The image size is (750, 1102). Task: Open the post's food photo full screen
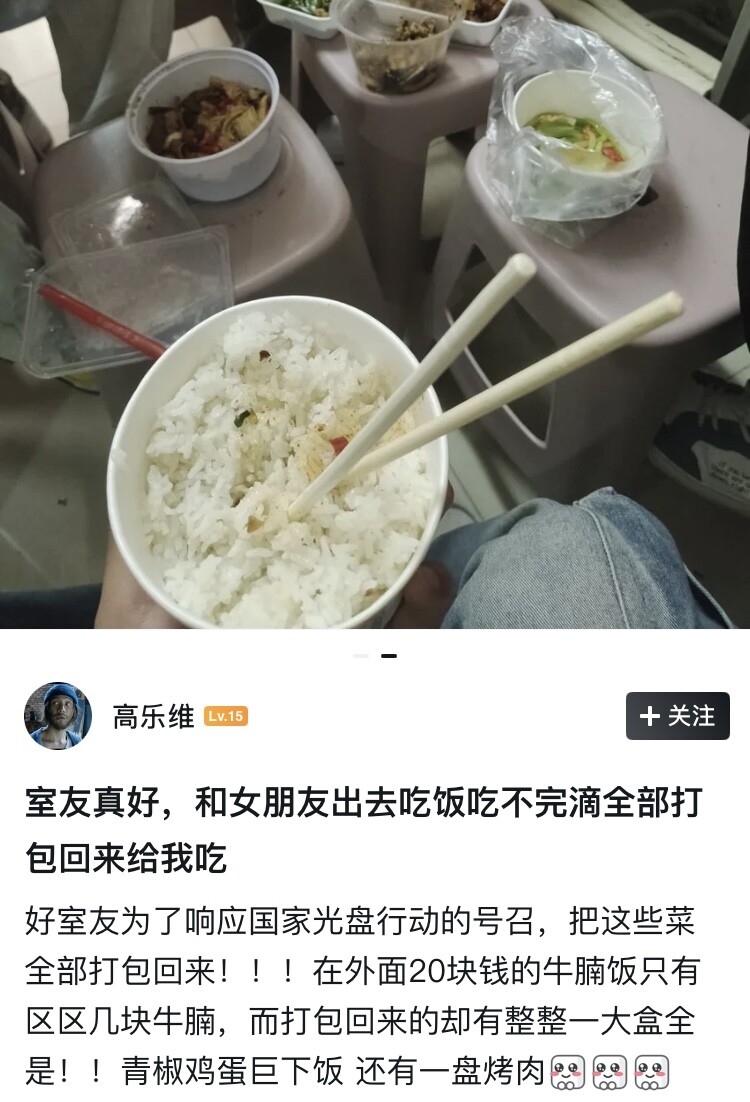point(375,314)
